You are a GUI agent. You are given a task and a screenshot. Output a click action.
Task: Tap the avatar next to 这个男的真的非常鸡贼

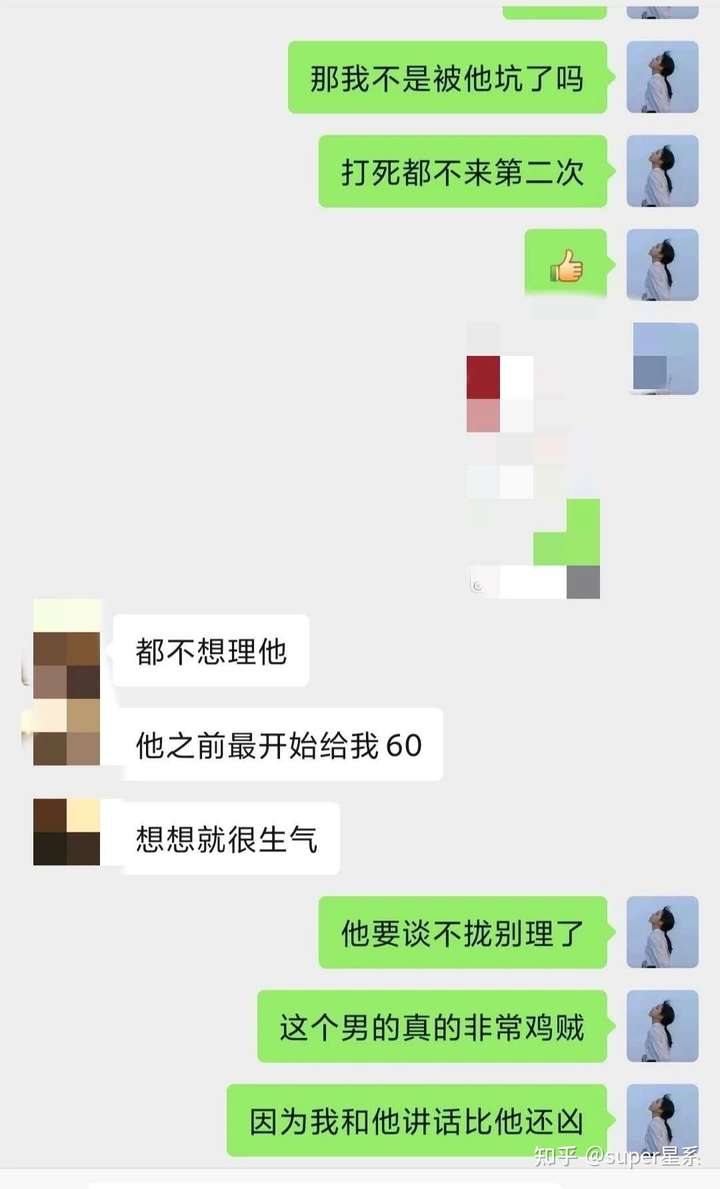click(662, 1026)
